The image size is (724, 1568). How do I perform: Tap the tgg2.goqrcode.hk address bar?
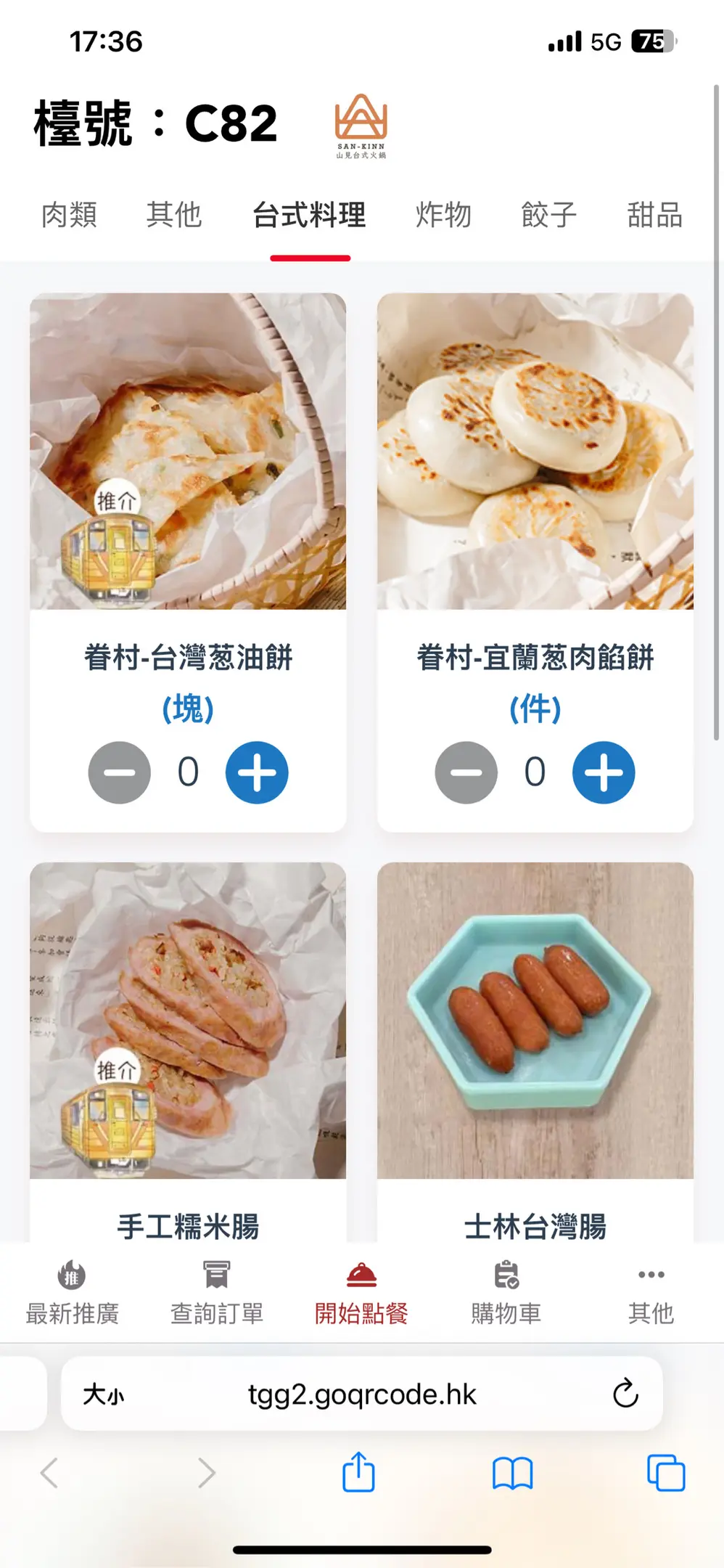(362, 1394)
